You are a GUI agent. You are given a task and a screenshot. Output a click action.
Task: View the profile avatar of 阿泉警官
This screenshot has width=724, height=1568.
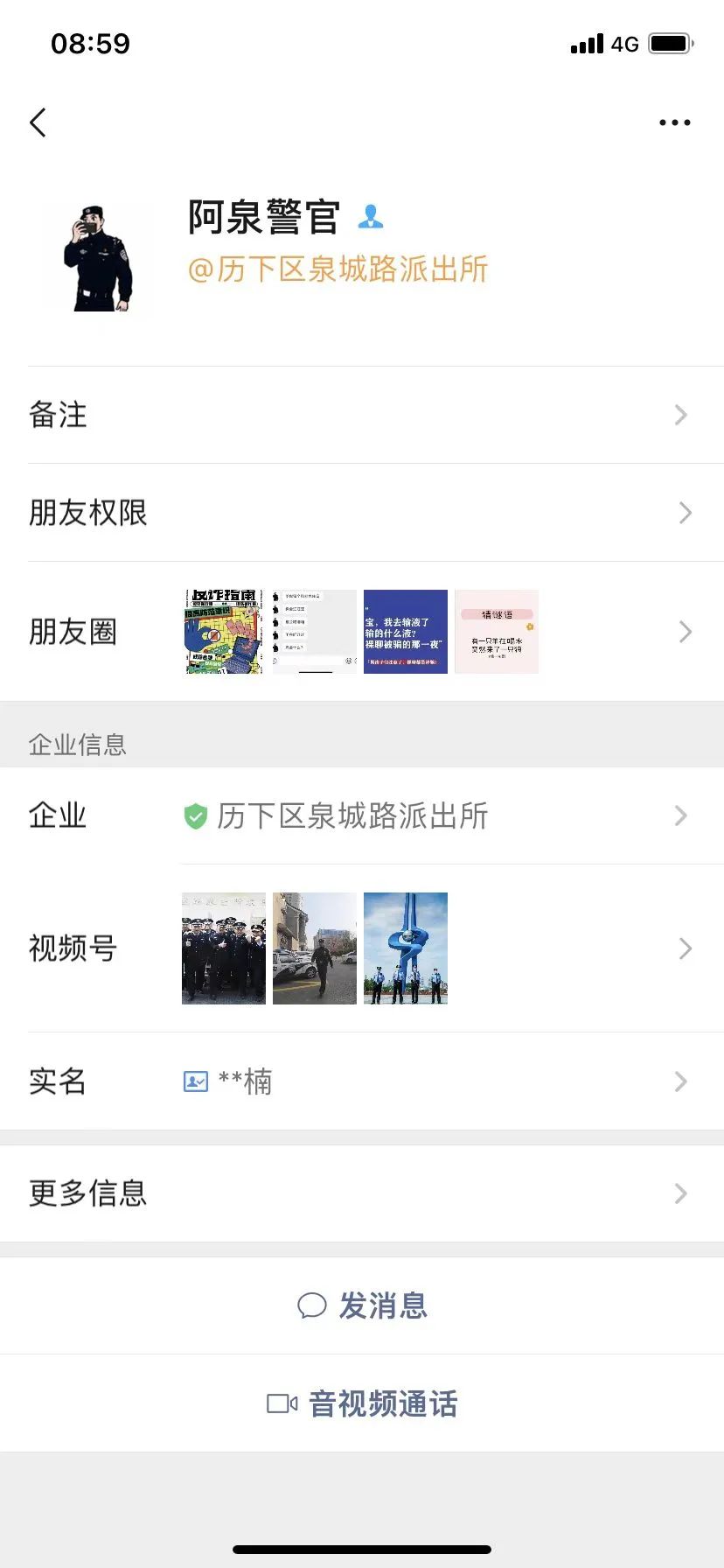(x=98, y=258)
